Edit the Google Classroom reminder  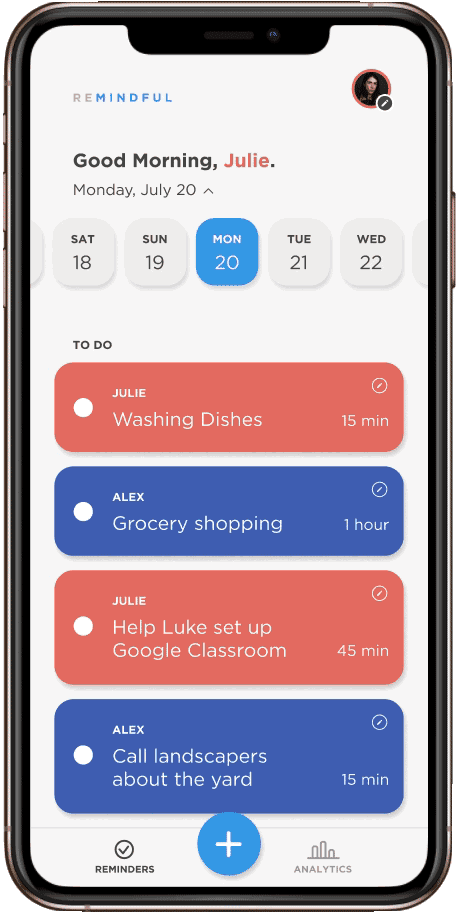point(380,594)
